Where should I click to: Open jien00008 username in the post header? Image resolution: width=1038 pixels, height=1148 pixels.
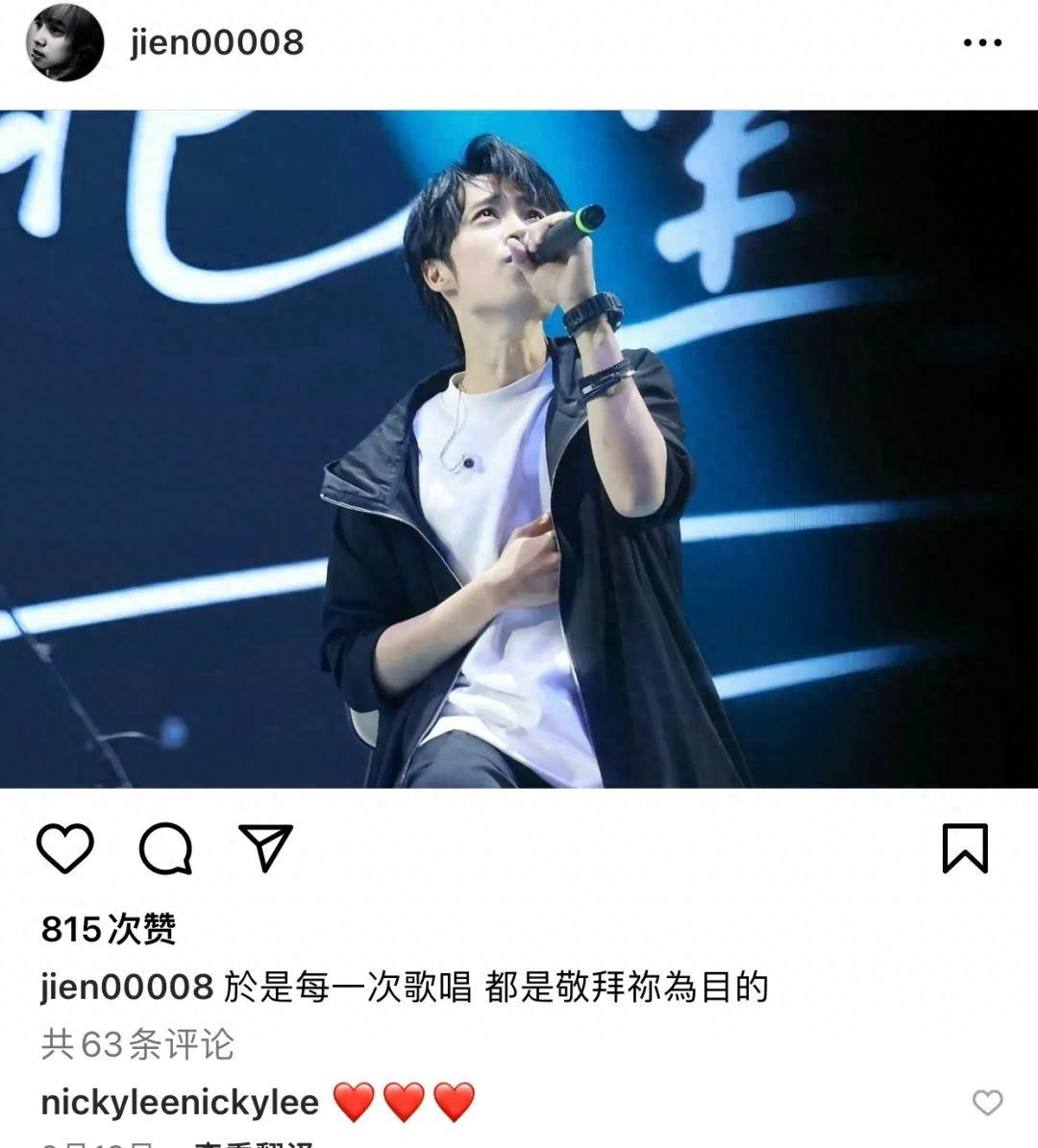click(x=217, y=42)
